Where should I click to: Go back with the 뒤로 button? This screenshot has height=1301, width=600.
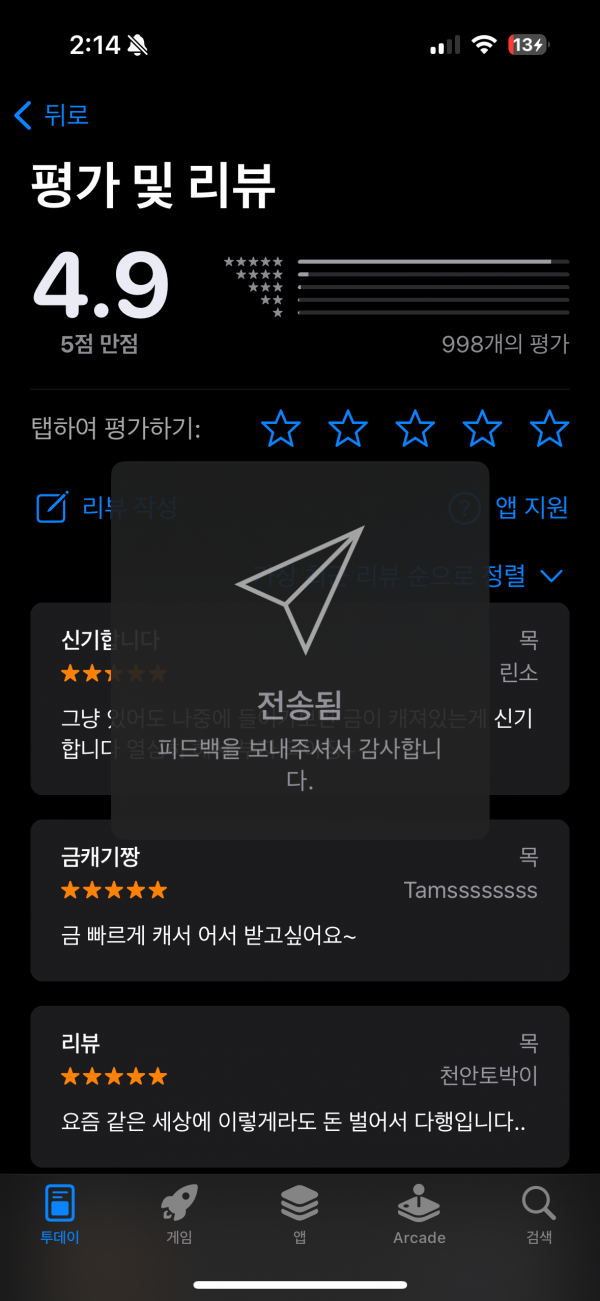pos(51,115)
